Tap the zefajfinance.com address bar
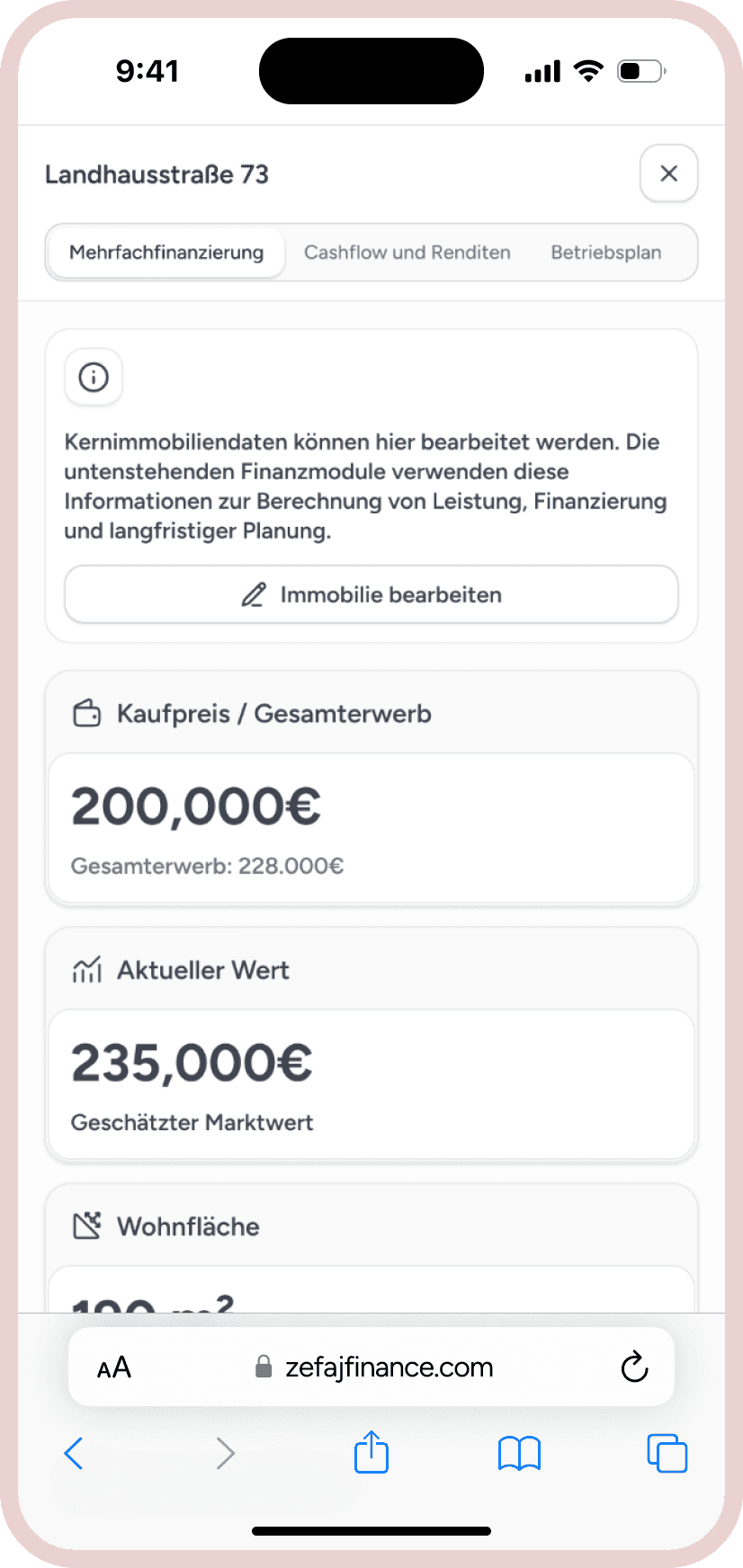 click(x=389, y=1367)
